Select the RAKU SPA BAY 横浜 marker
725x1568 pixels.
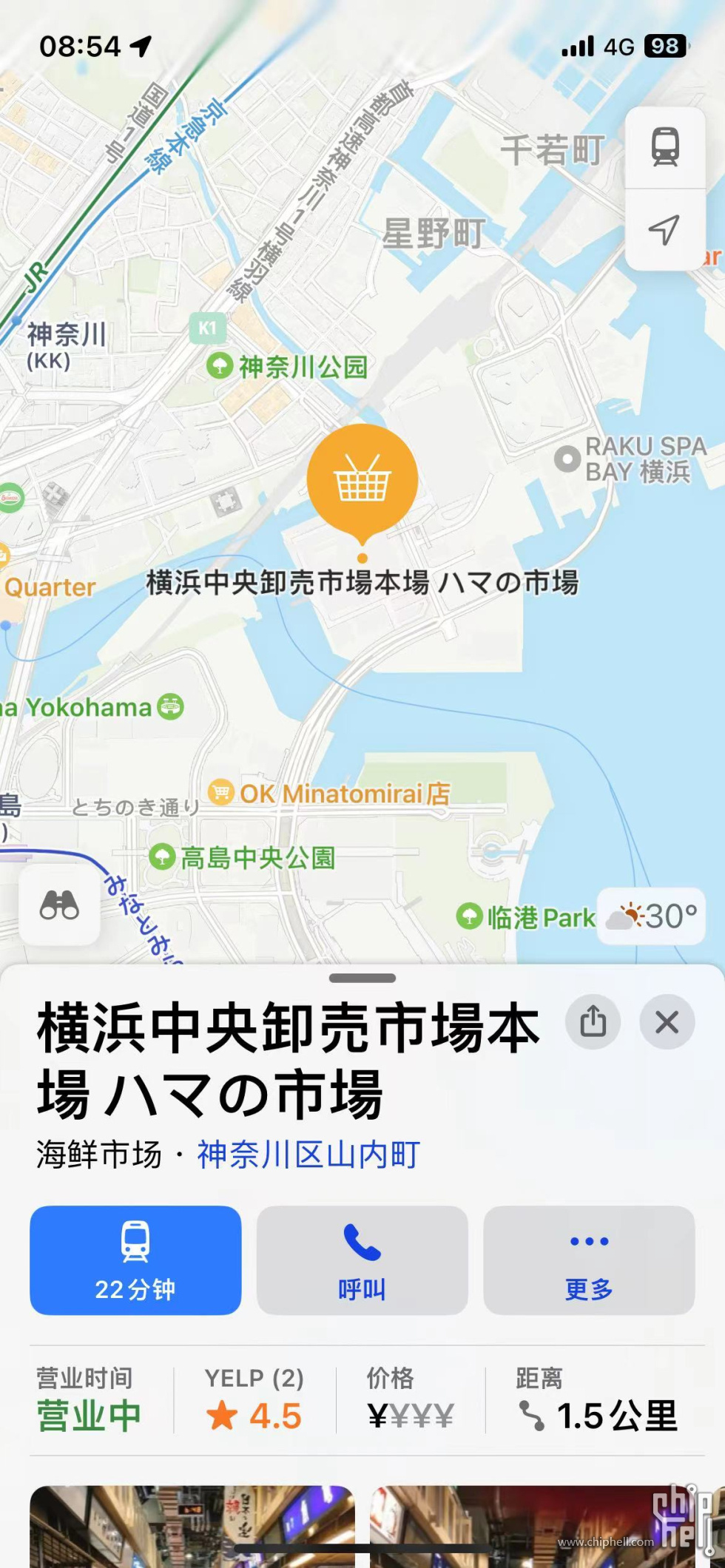pyautogui.click(x=567, y=459)
